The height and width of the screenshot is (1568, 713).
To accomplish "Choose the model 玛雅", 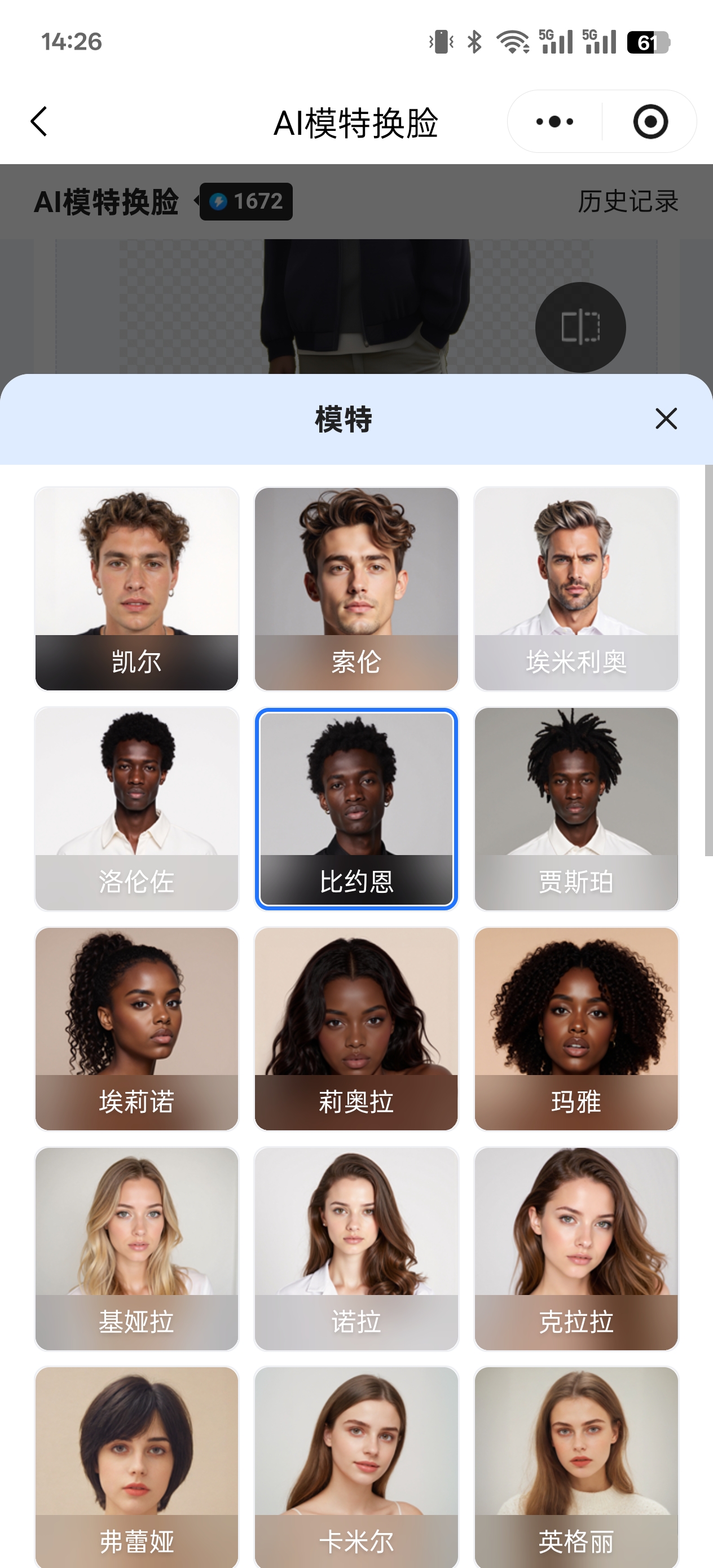I will pos(576,1028).
